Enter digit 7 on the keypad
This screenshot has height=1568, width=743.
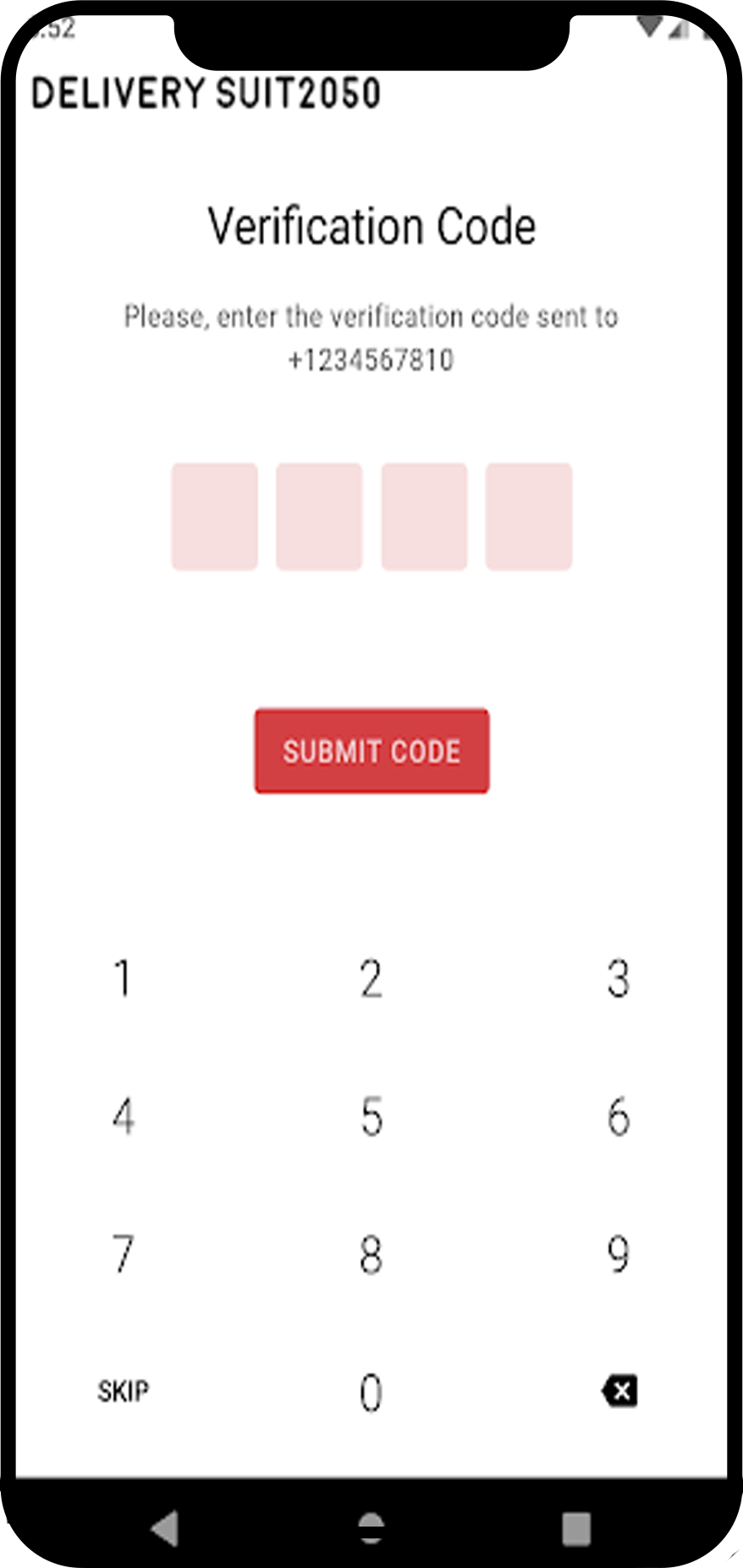(x=124, y=1253)
